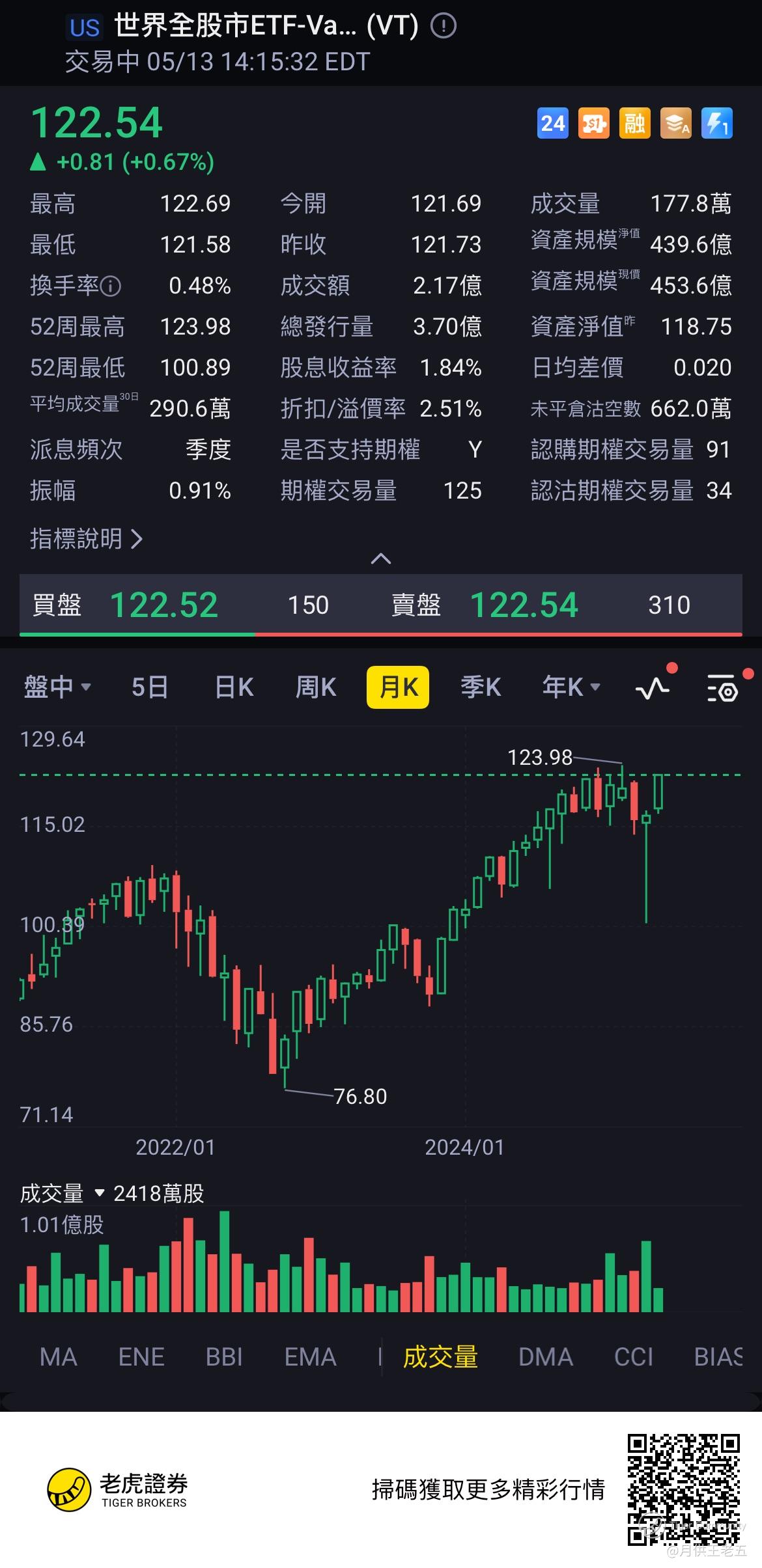The height and width of the screenshot is (1568, 762).
Task: Show the CCI indicator
Action: 633,1357
